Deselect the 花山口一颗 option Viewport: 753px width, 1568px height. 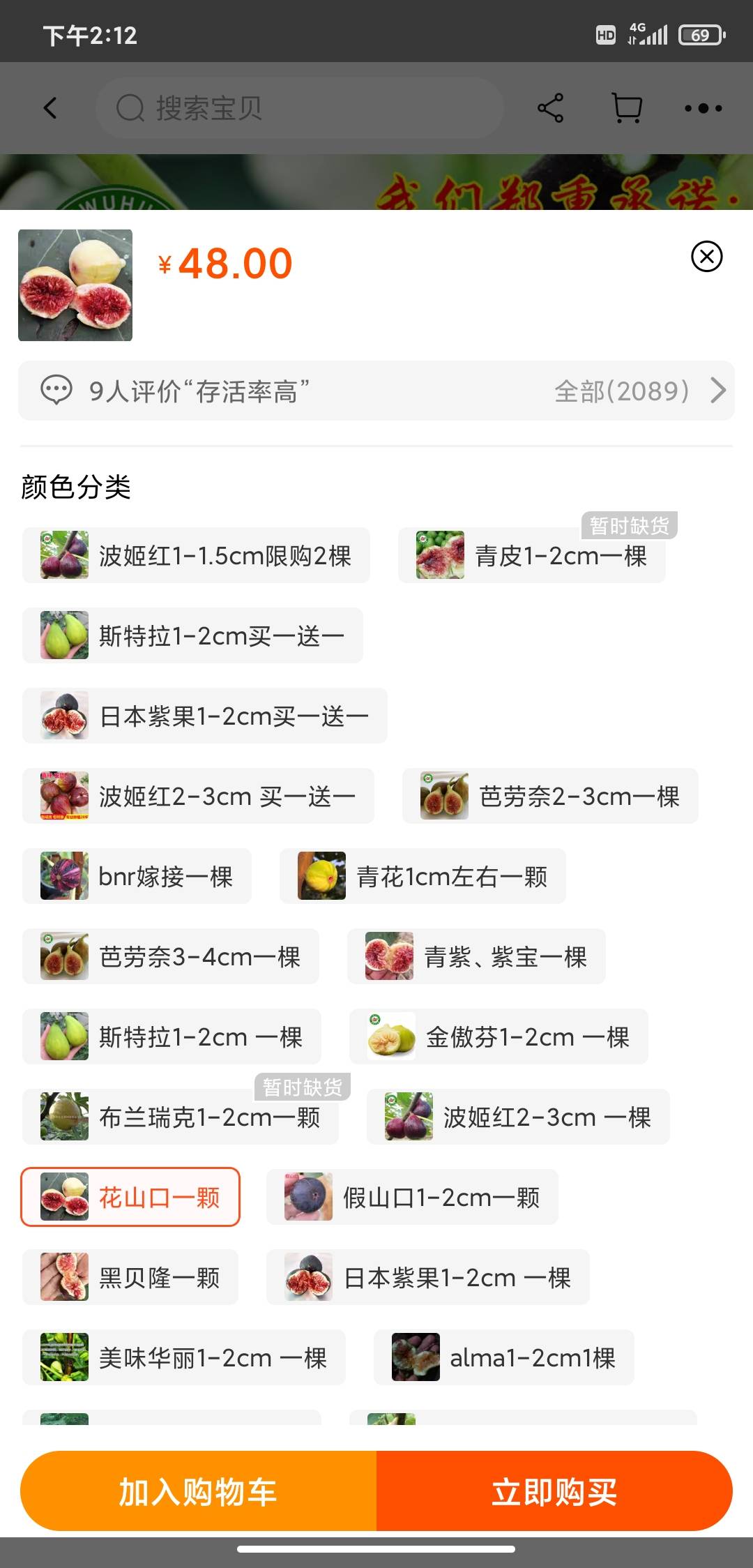(130, 1197)
